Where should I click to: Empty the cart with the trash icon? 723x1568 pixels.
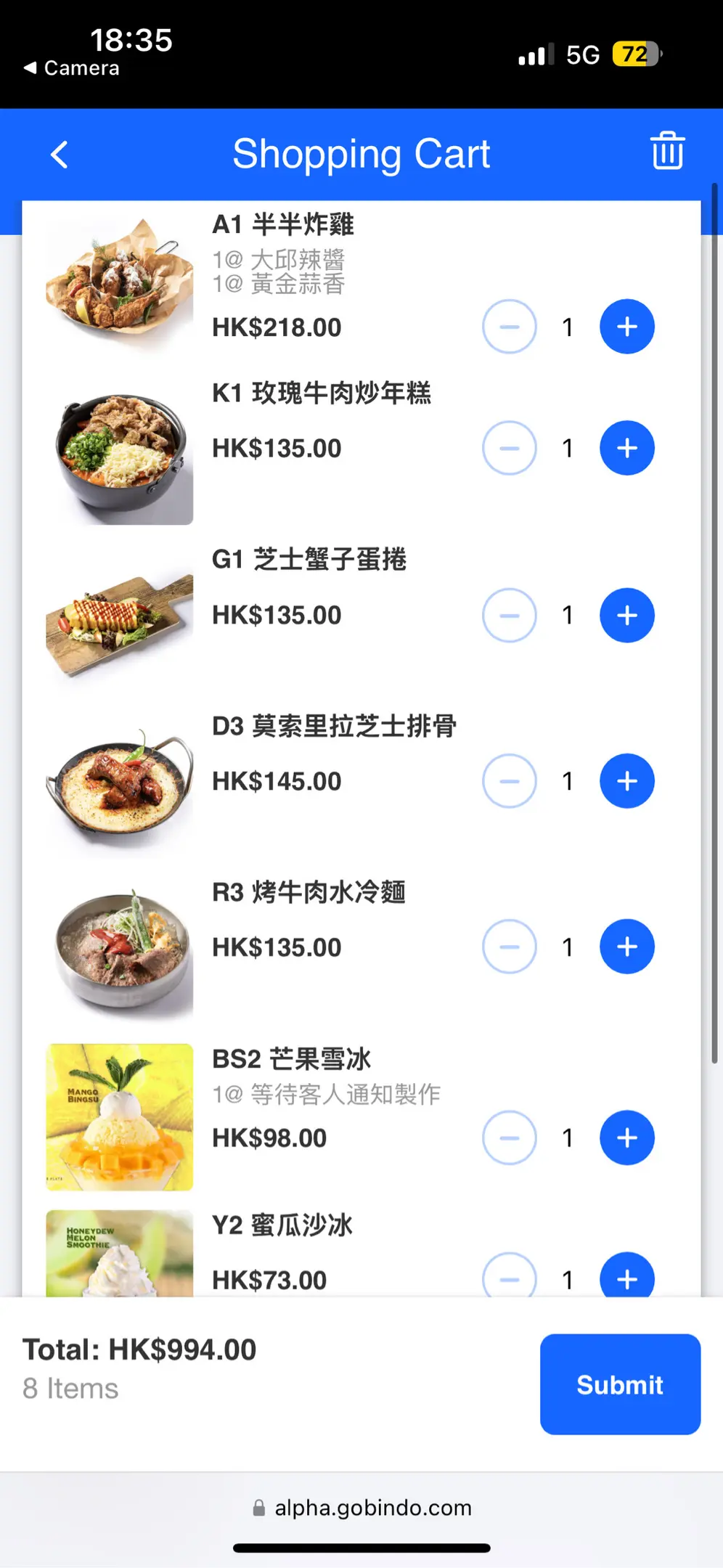pos(667,151)
